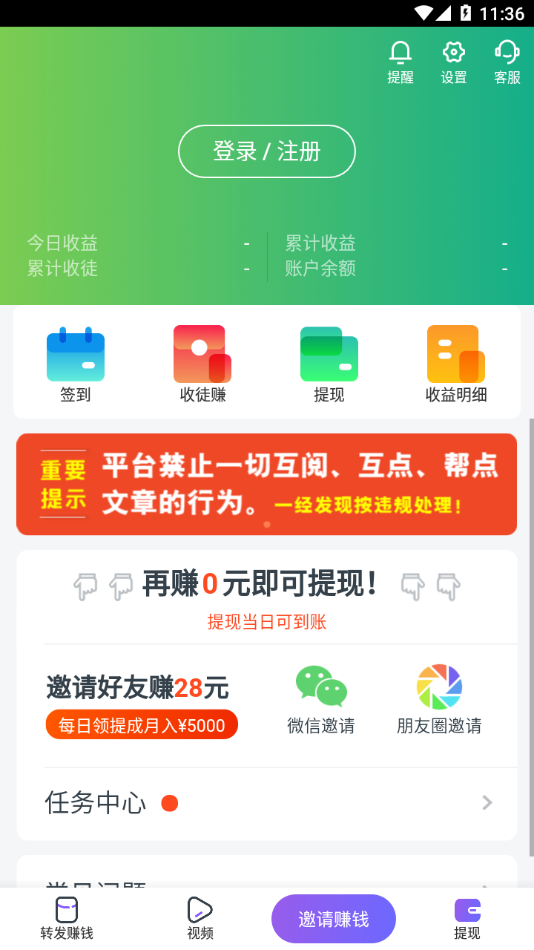Open 签到 daily check-in
The height and width of the screenshot is (950, 534).
pyautogui.click(x=76, y=364)
